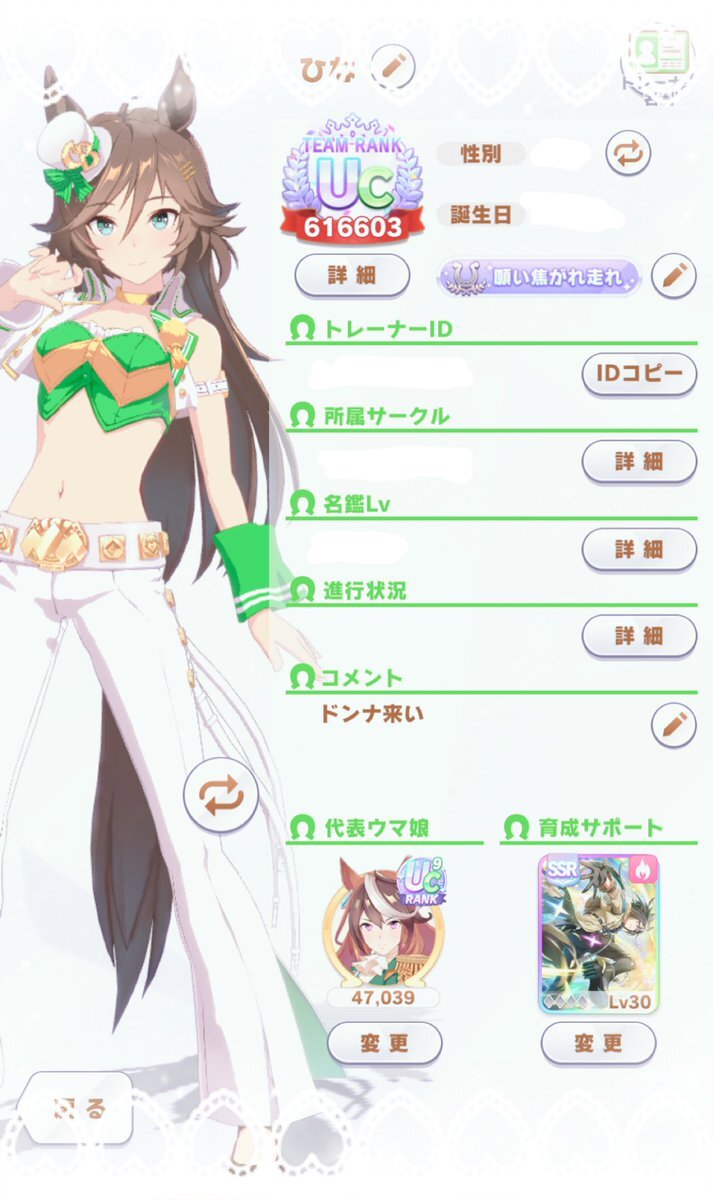Edit the trainer name ひな
The image size is (713, 1200).
(392, 68)
